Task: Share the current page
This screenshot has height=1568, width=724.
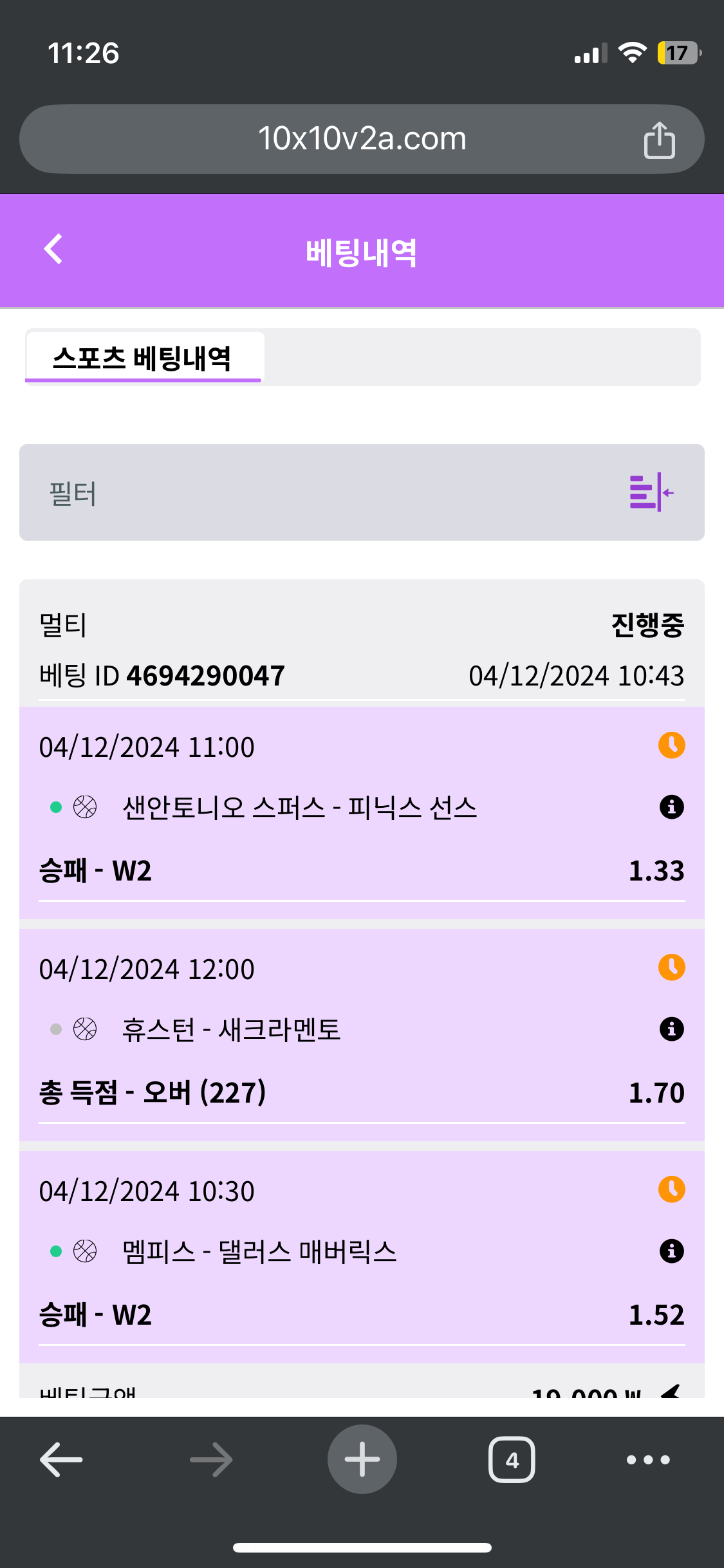Action: [x=659, y=140]
